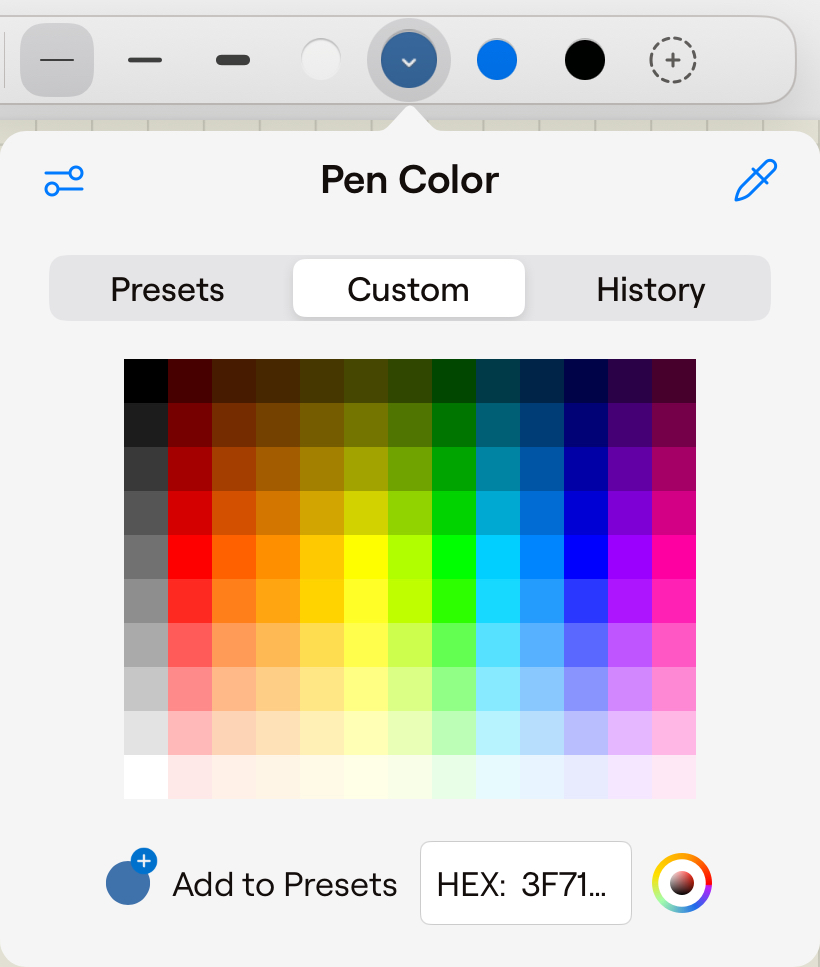820x967 pixels.
Task: Pick pure red from the color grid
Action: pyautogui.click(x=190, y=555)
